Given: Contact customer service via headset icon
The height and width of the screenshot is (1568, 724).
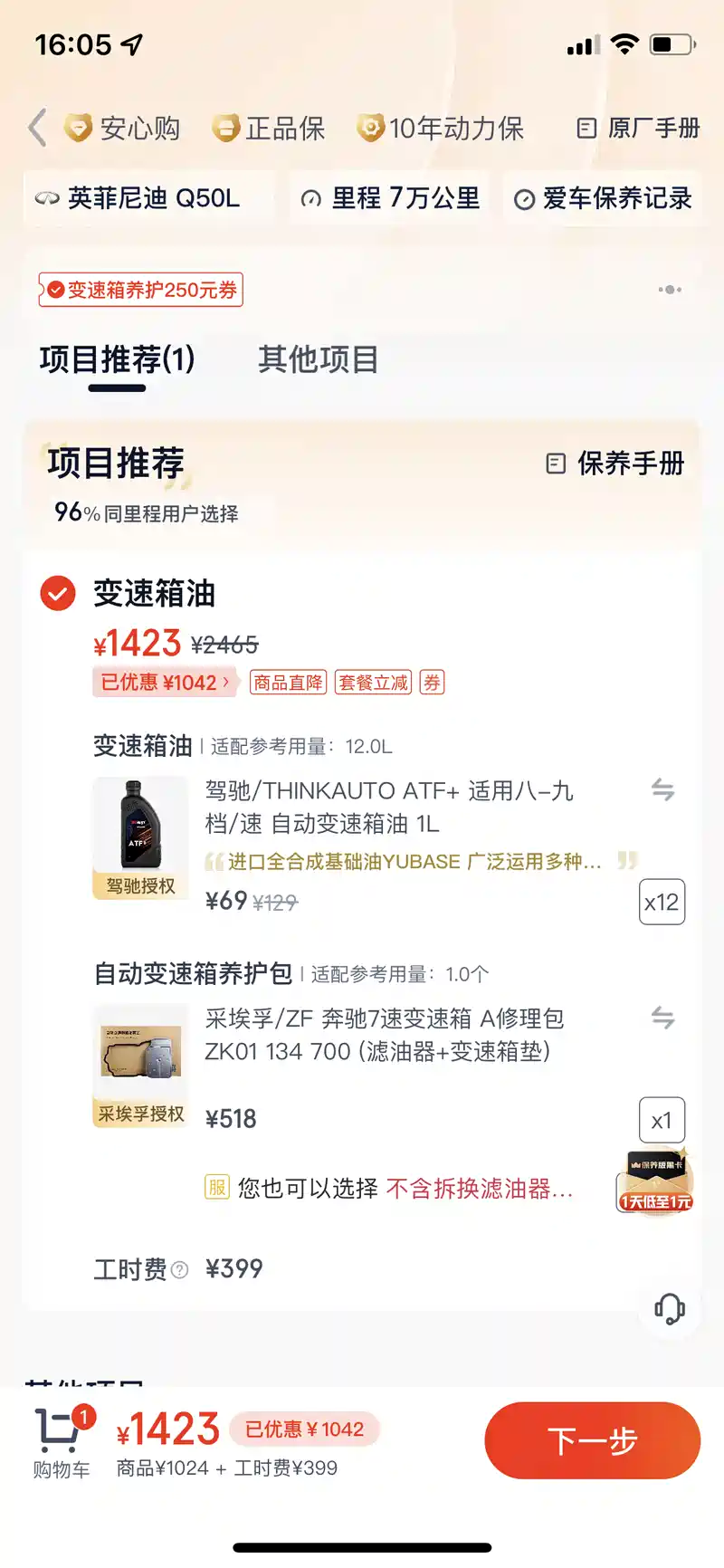Looking at the screenshot, I should (x=670, y=1308).
